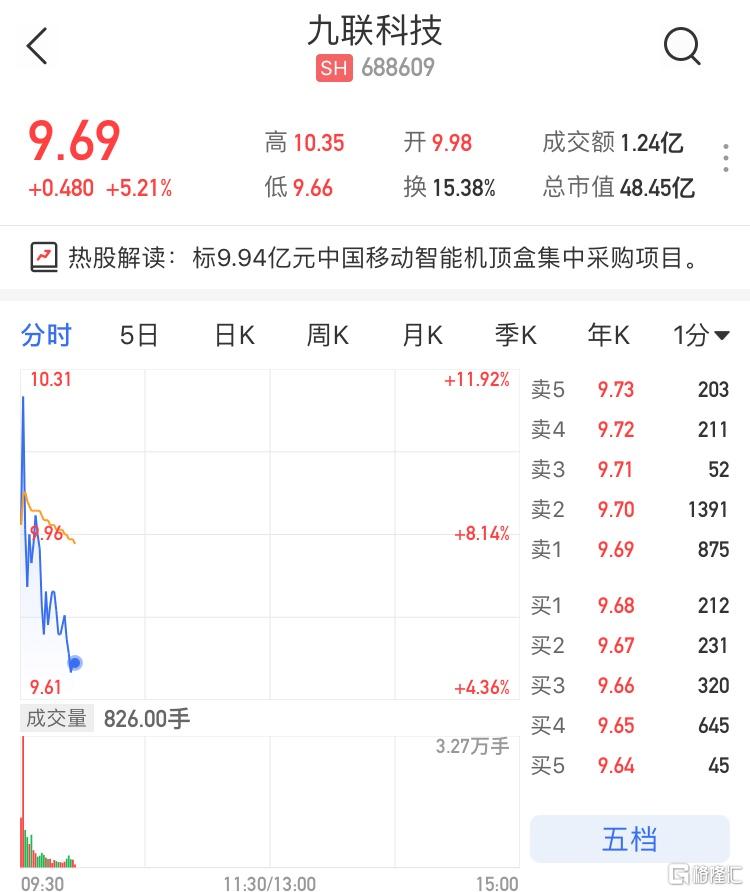The image size is (750, 892).
Task: Open stock search magnifier
Action: tap(682, 47)
